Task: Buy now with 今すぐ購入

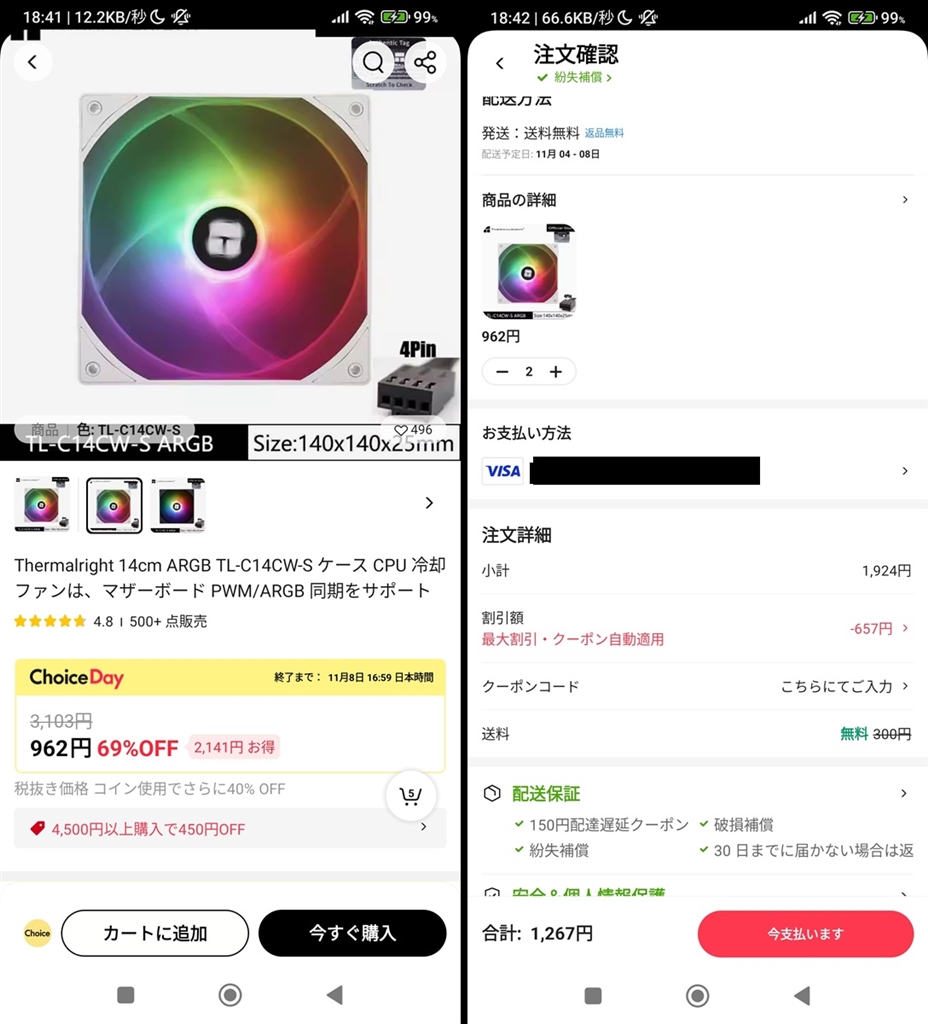Action: tap(352, 933)
